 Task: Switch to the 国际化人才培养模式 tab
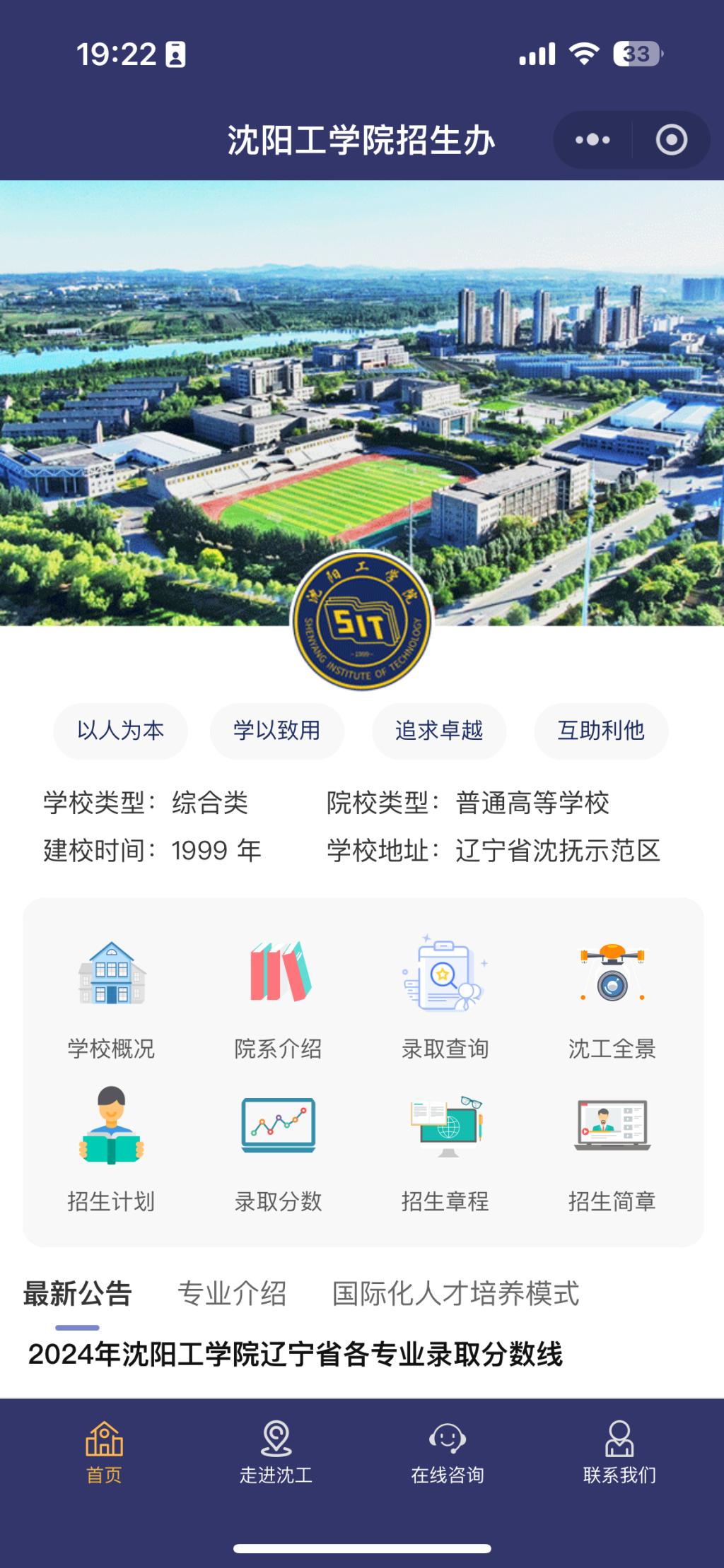pyautogui.click(x=455, y=1294)
